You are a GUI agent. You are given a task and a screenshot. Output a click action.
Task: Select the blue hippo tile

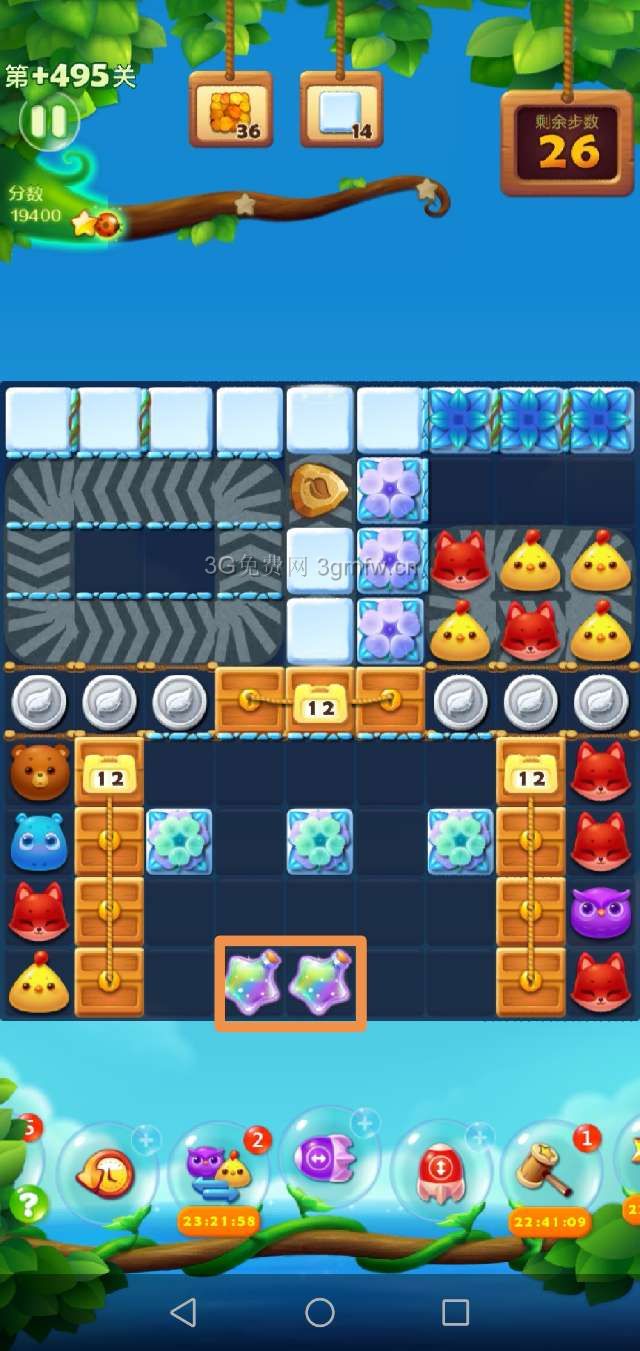click(x=39, y=842)
